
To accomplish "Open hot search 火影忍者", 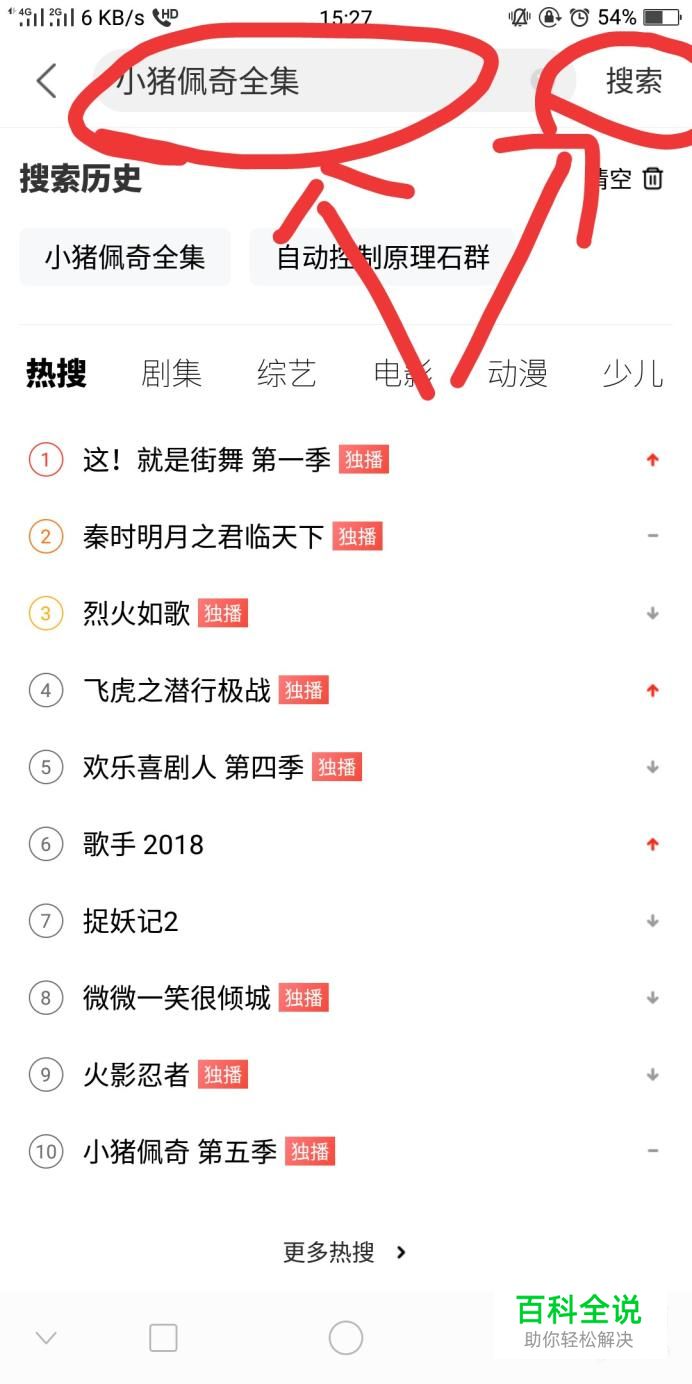I will point(137,1075).
